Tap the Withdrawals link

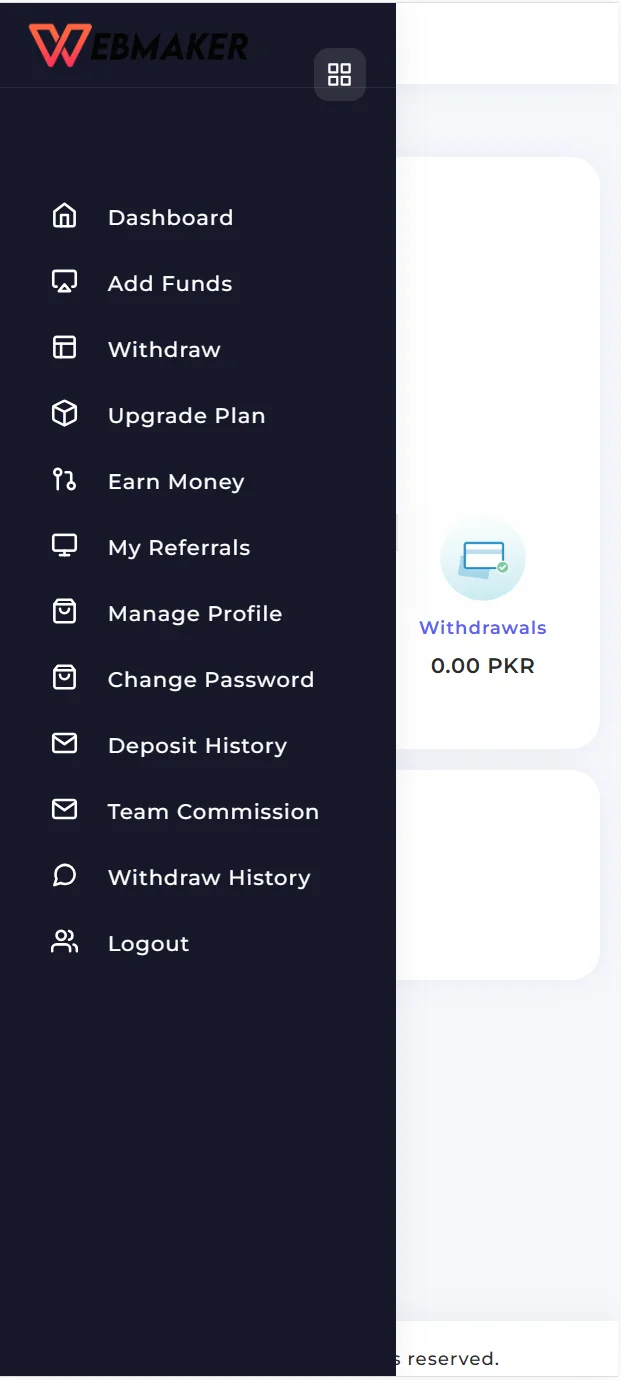(x=483, y=628)
